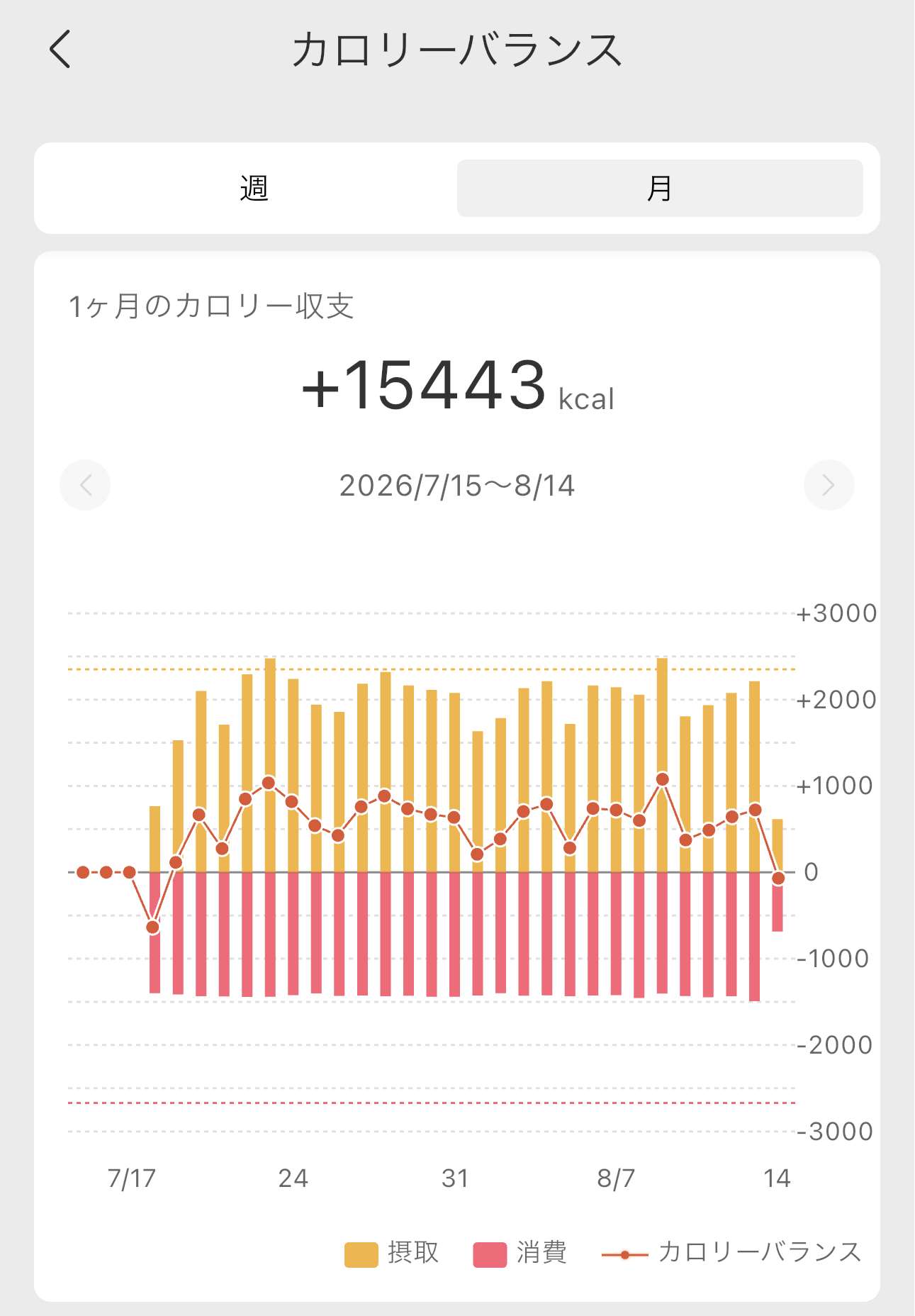
Task: Switch to the 週 tab
Action: click(254, 188)
